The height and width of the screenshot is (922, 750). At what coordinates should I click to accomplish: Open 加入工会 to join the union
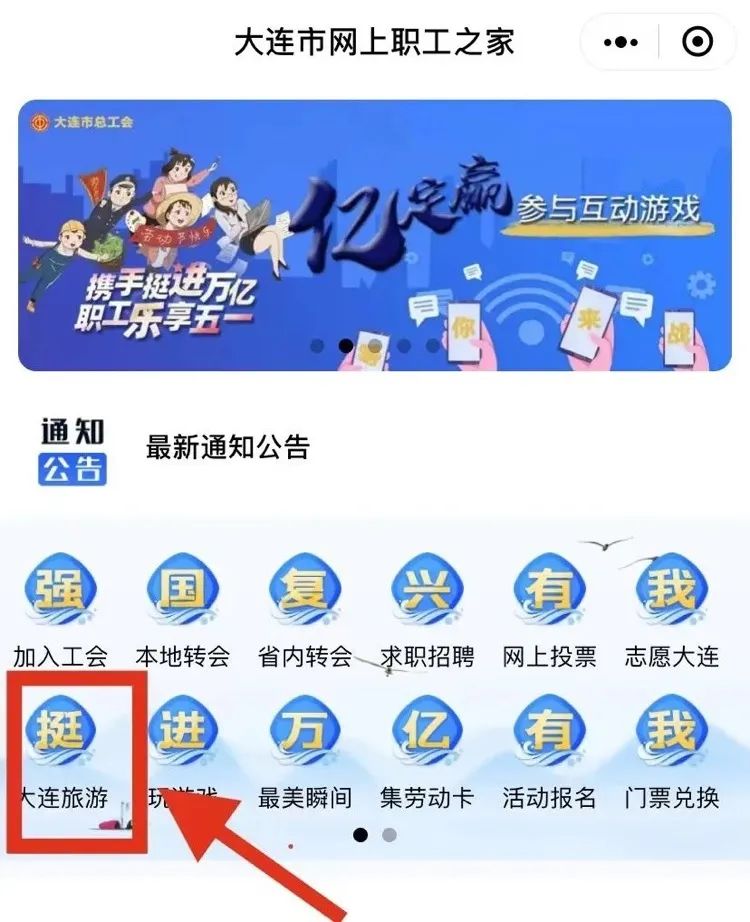[60, 610]
